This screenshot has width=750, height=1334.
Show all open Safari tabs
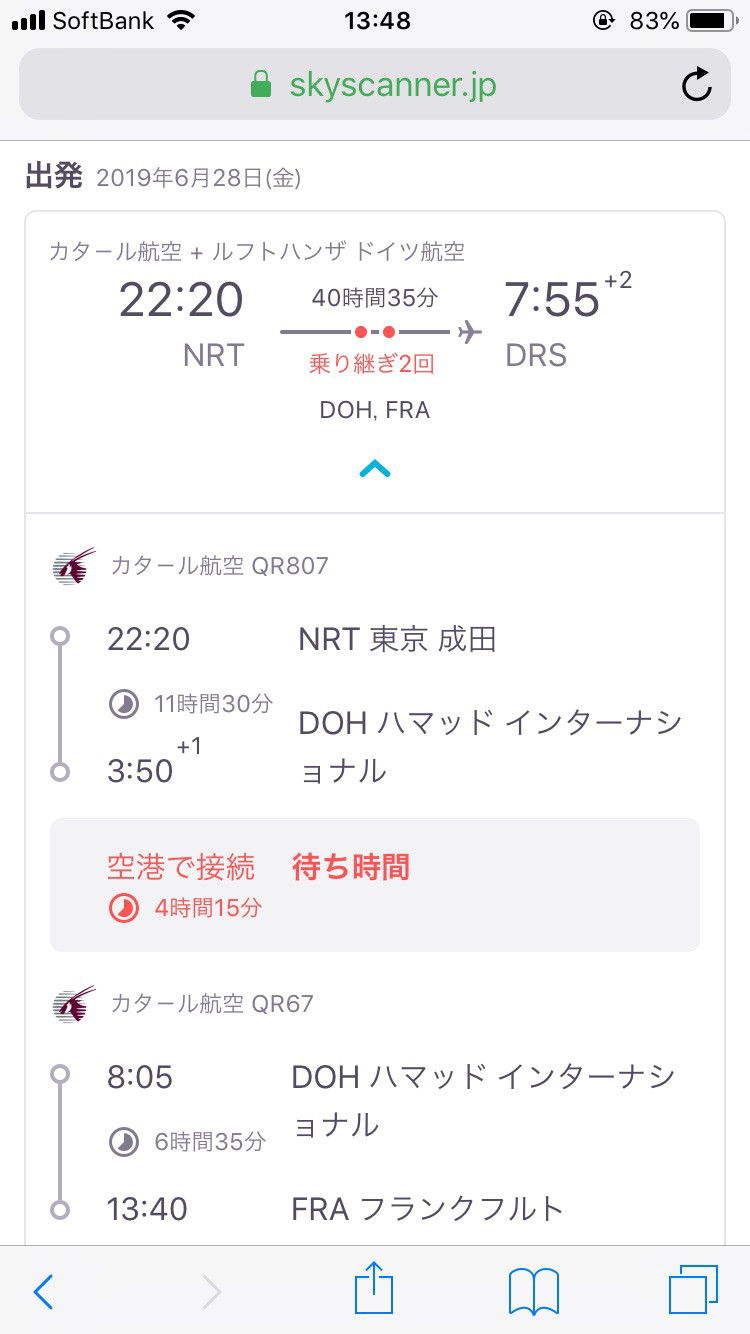[693, 1291]
